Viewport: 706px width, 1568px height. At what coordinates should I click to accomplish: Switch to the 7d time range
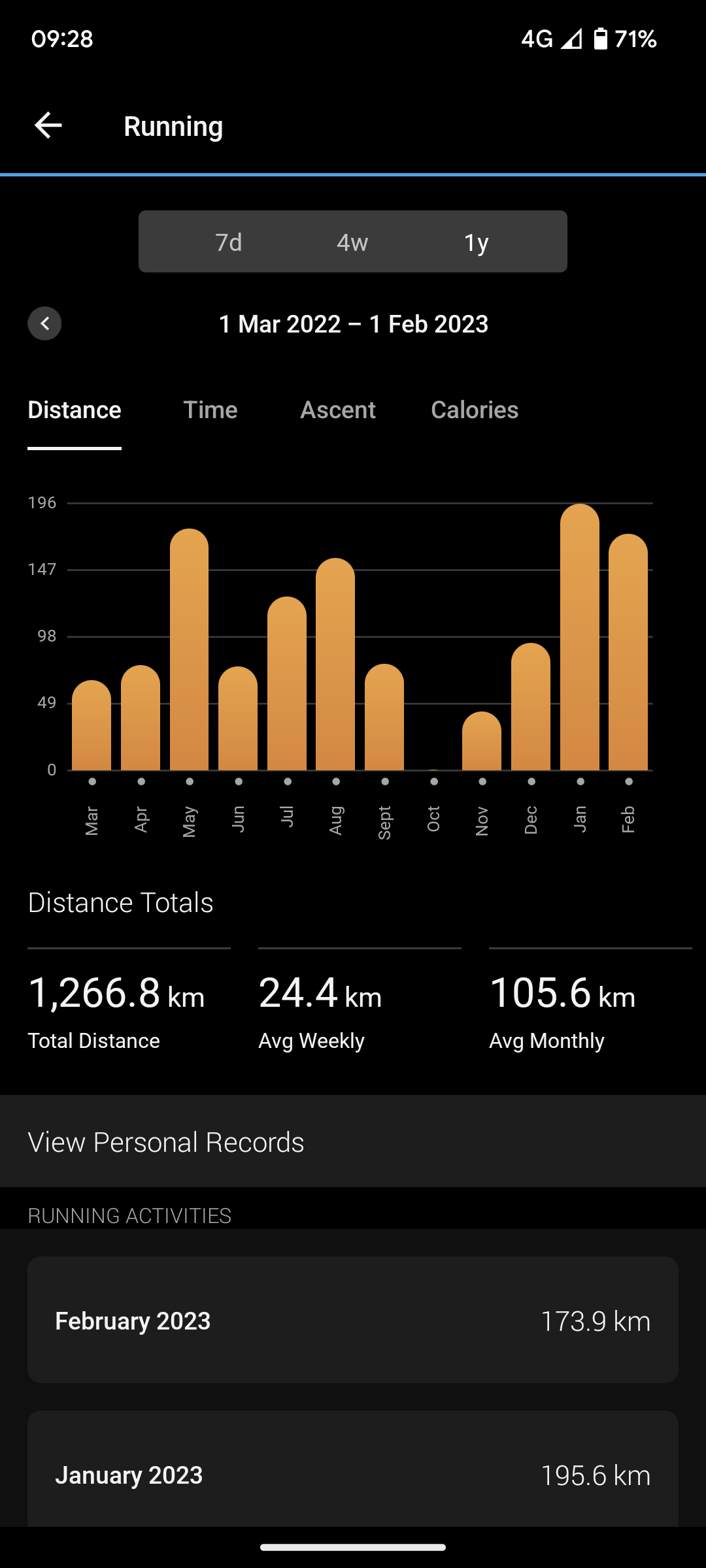coord(229,242)
